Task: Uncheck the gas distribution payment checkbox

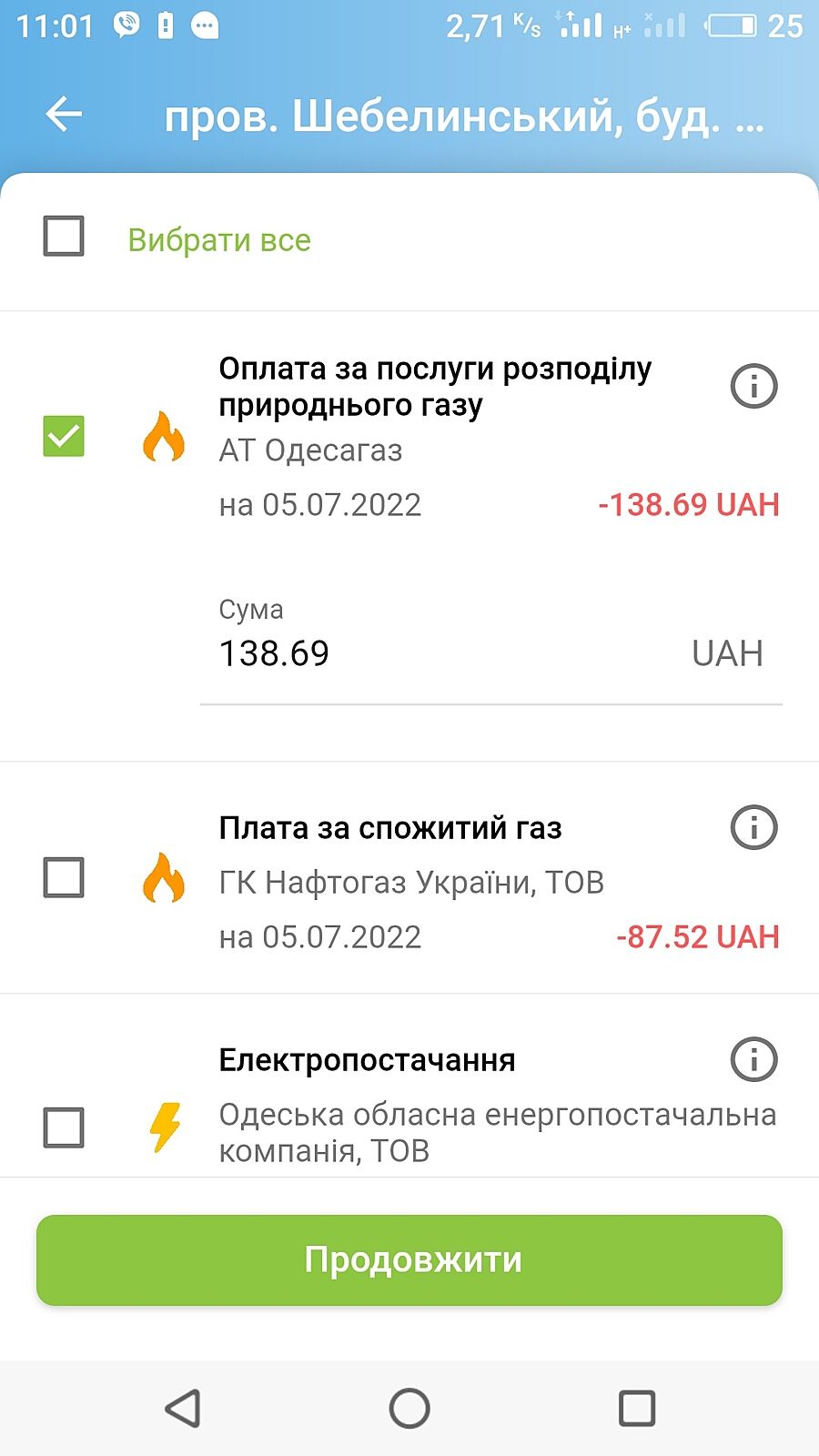Action: click(64, 436)
